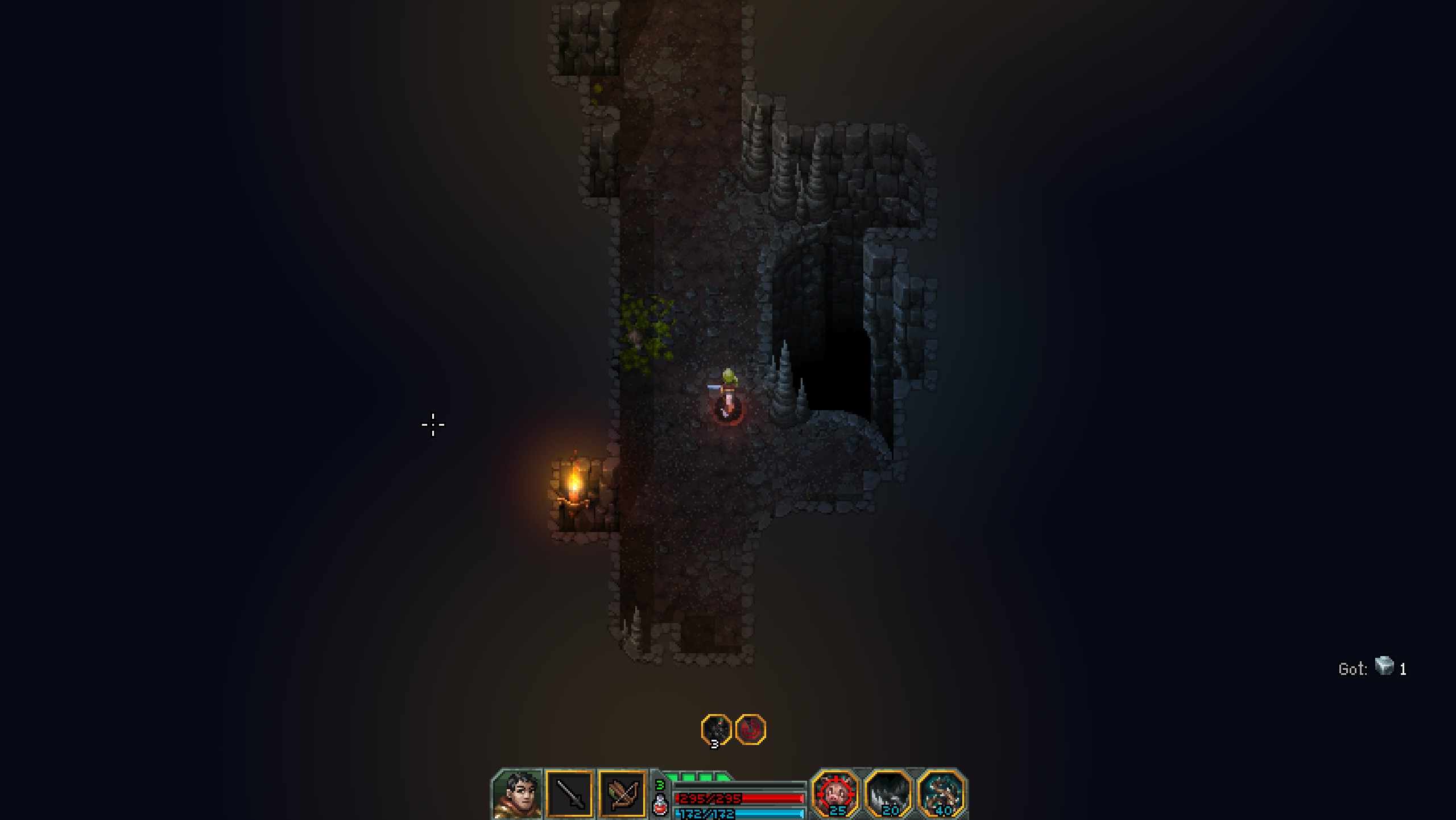Tap the red spiral status icon

(x=750, y=729)
